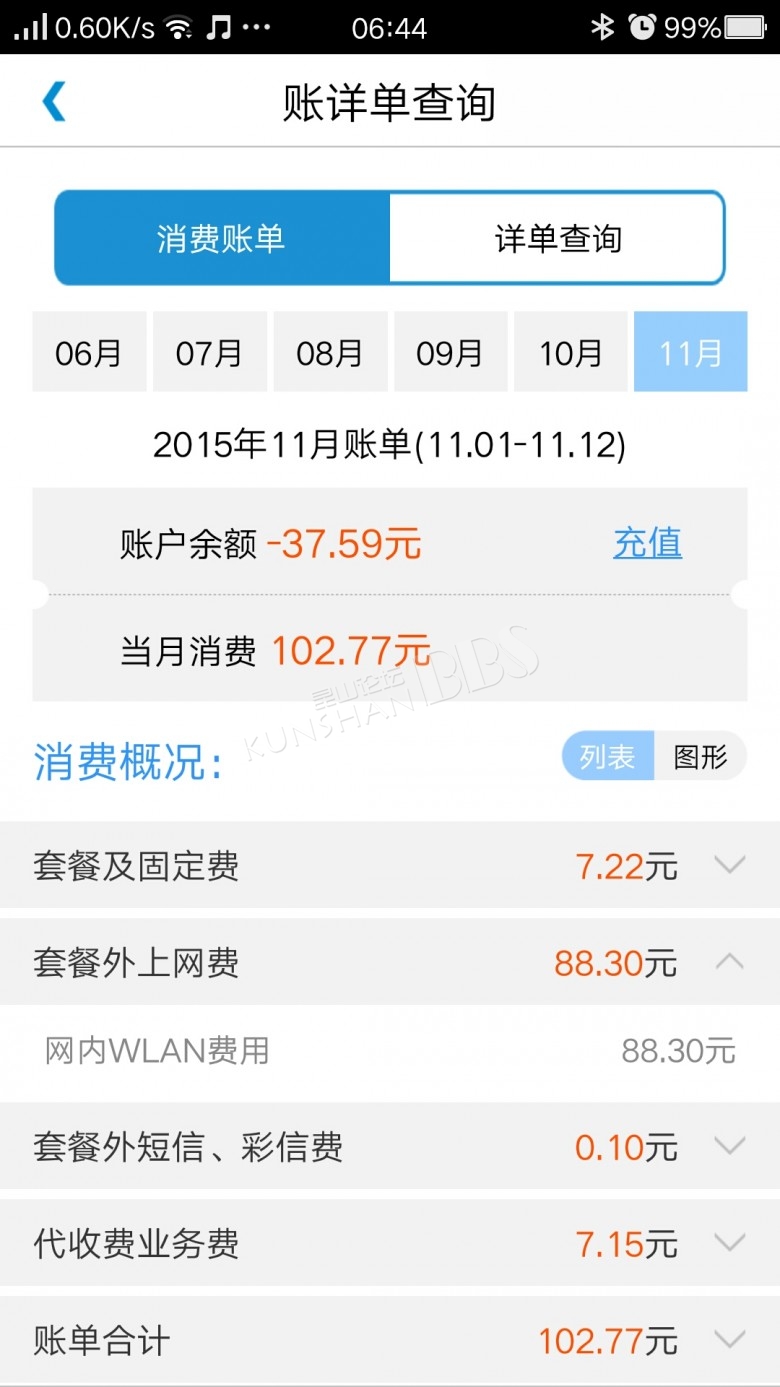Go back using the blue arrow

[53, 102]
